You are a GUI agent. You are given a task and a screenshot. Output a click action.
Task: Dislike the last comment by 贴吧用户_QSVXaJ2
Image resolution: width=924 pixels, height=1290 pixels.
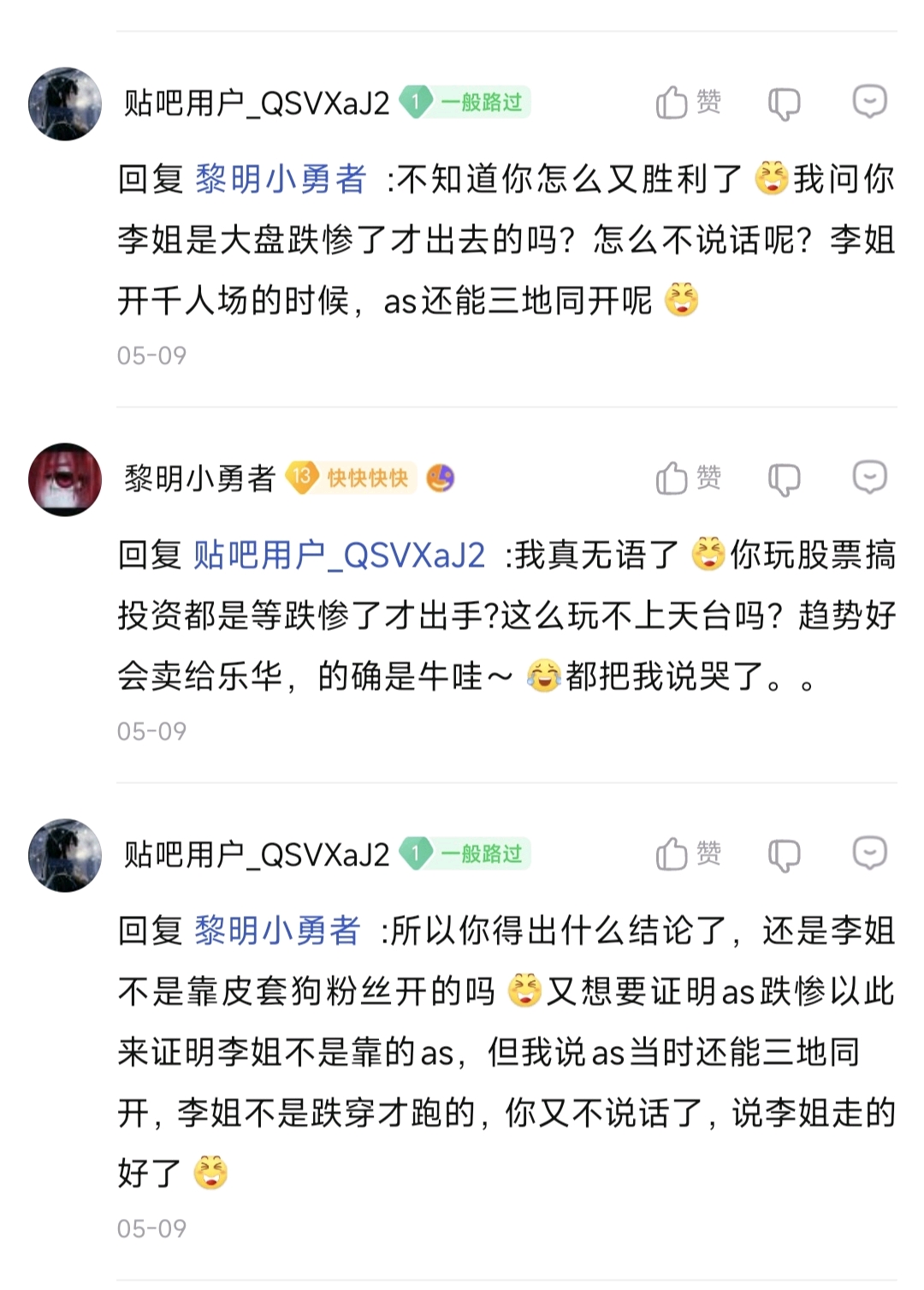784,855
